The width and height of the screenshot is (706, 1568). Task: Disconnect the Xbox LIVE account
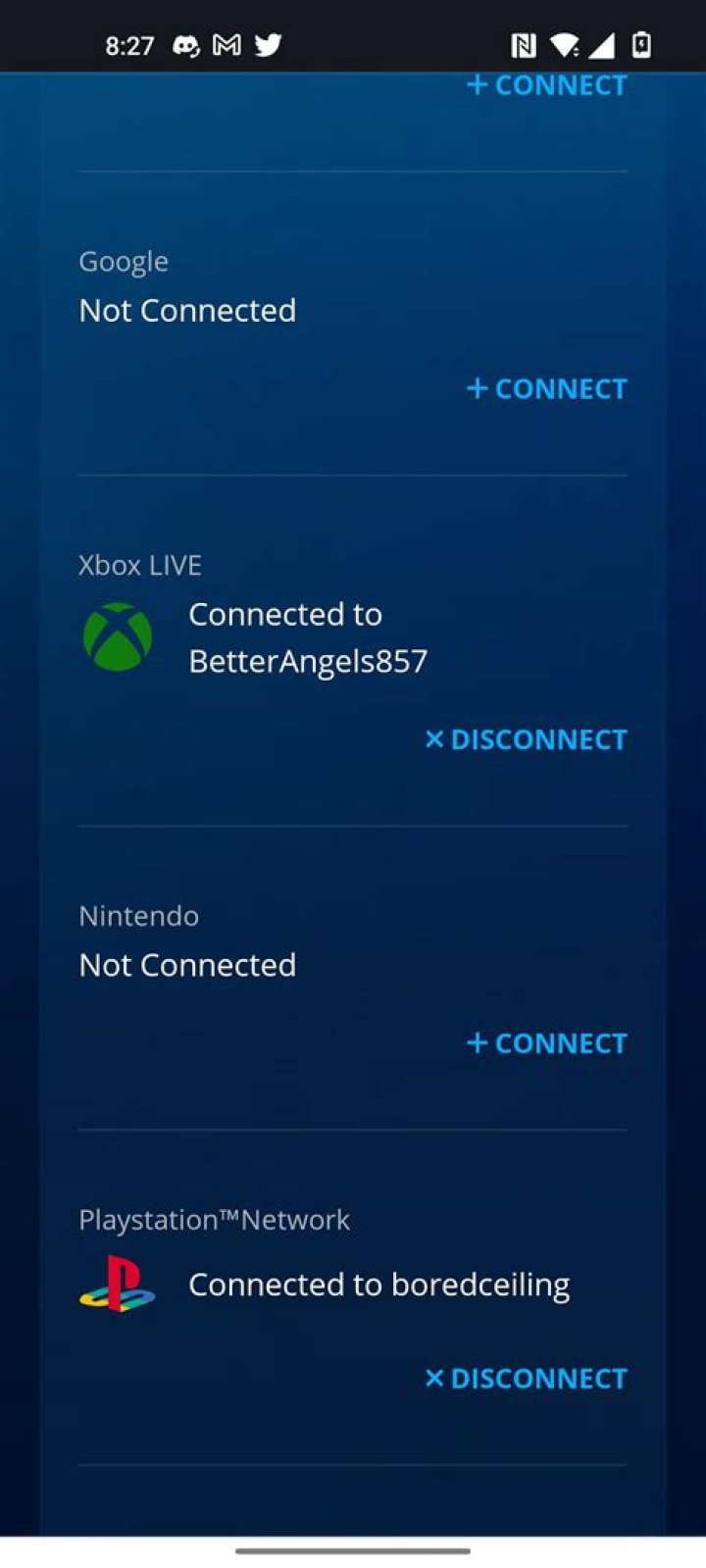526,739
